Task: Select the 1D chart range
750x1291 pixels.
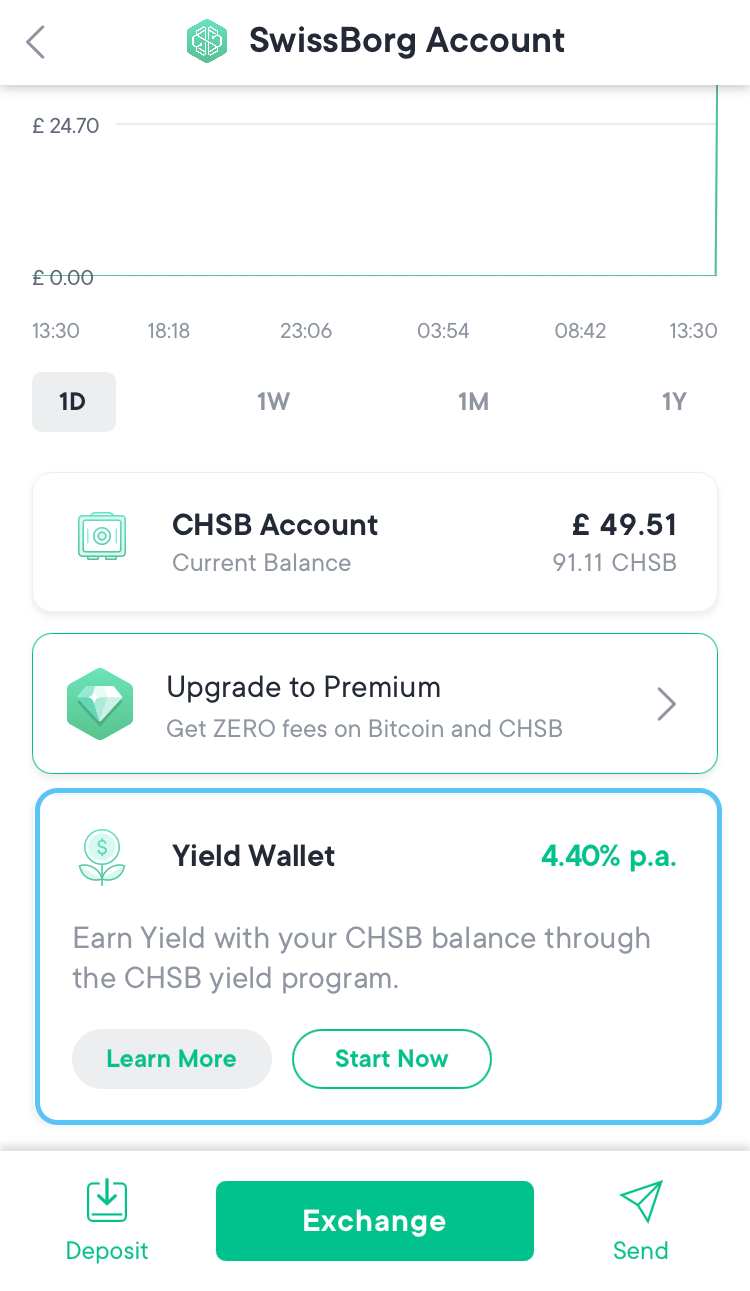Action: click(x=74, y=402)
